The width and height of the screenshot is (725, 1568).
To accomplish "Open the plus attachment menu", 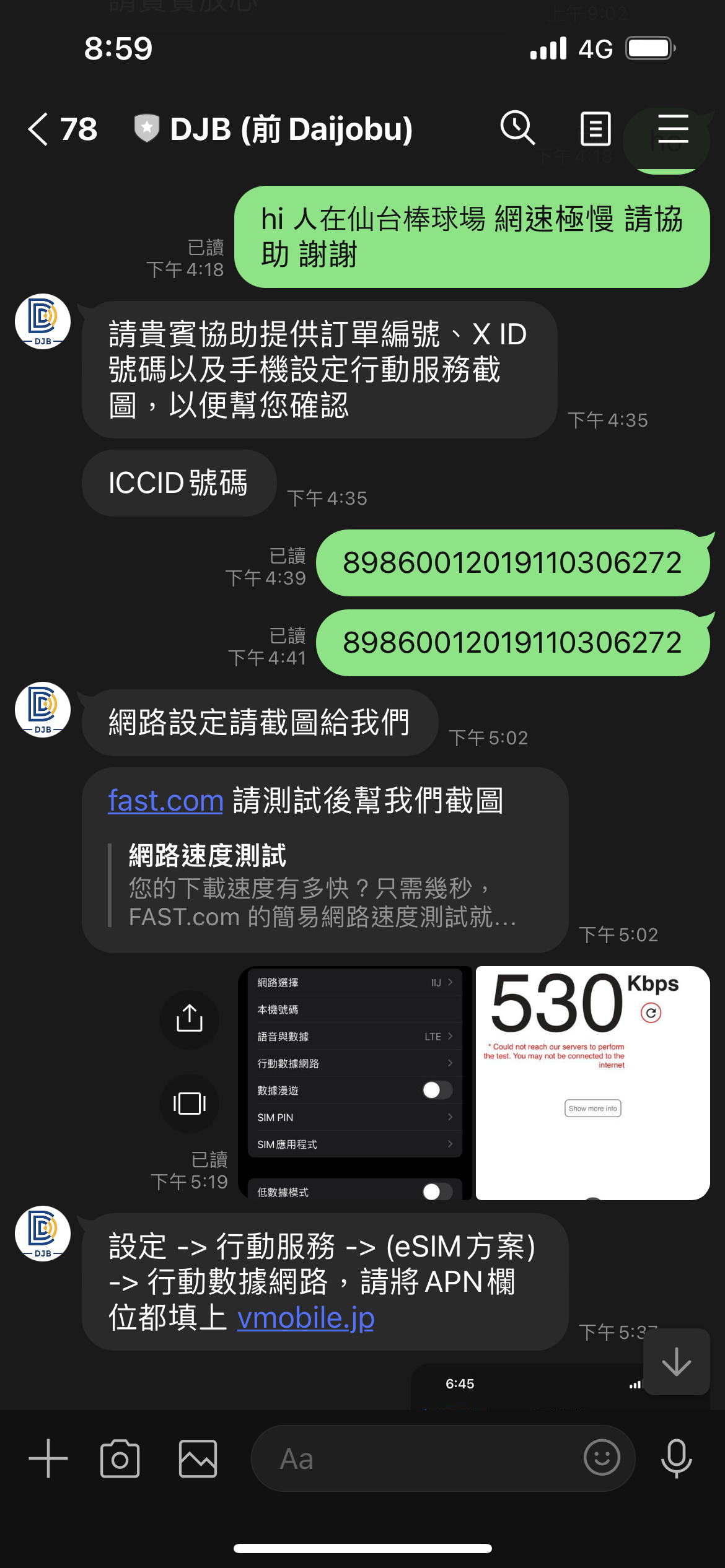I will coord(48,1458).
